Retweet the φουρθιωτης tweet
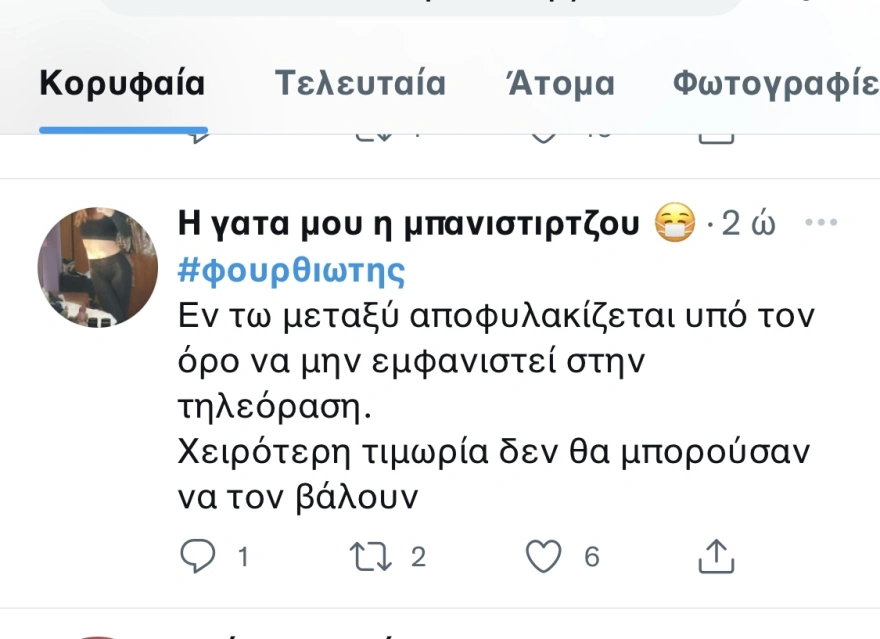880x639 pixels. pyautogui.click(x=372, y=556)
